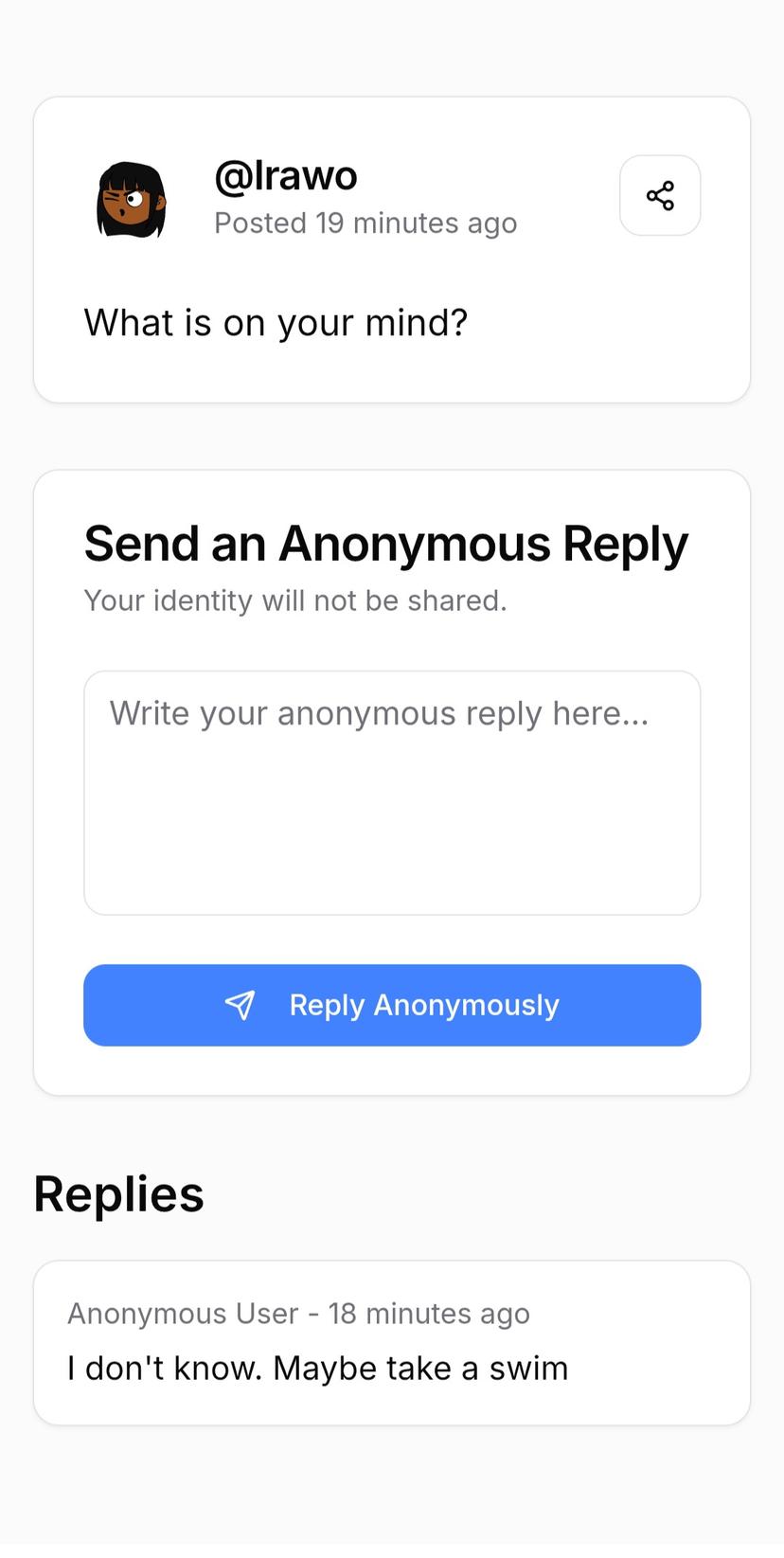Select the question 'What is on your mind?'
The width and height of the screenshot is (784, 1558).
(x=276, y=322)
